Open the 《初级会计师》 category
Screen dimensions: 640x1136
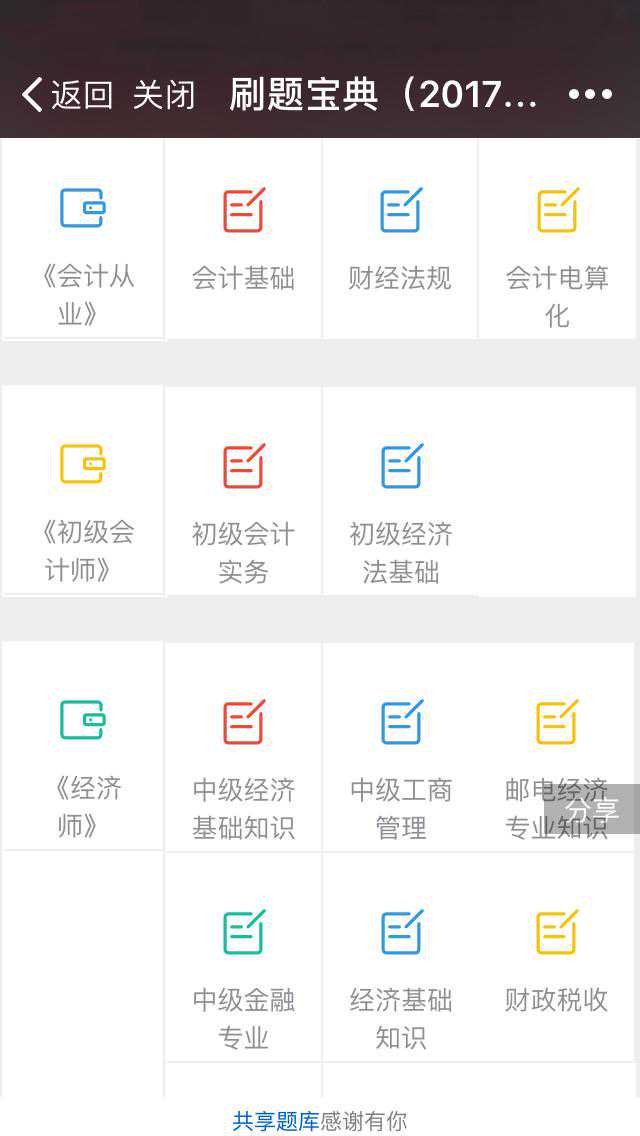click(82, 495)
